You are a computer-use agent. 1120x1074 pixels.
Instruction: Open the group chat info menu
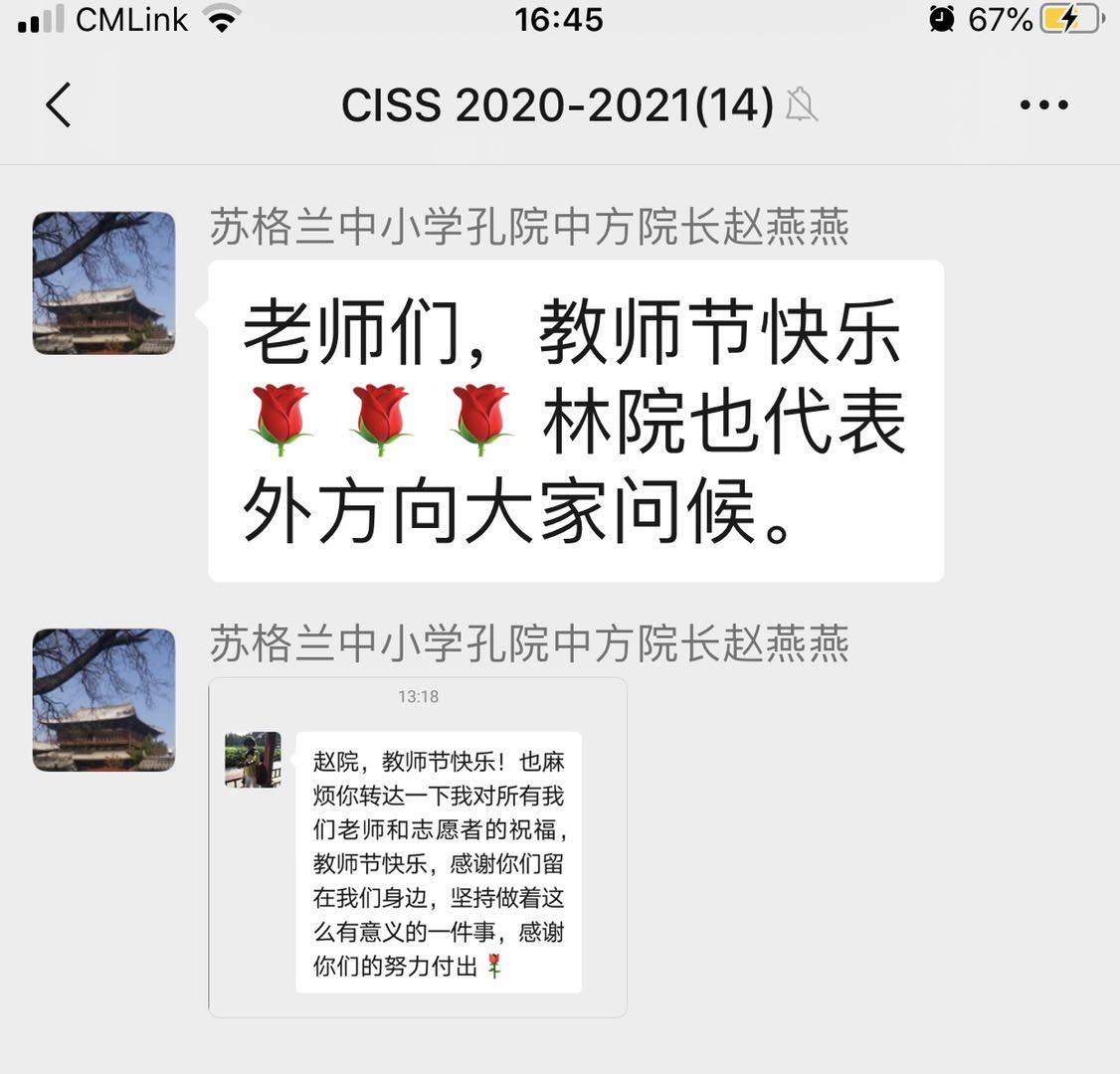[x=1043, y=104]
